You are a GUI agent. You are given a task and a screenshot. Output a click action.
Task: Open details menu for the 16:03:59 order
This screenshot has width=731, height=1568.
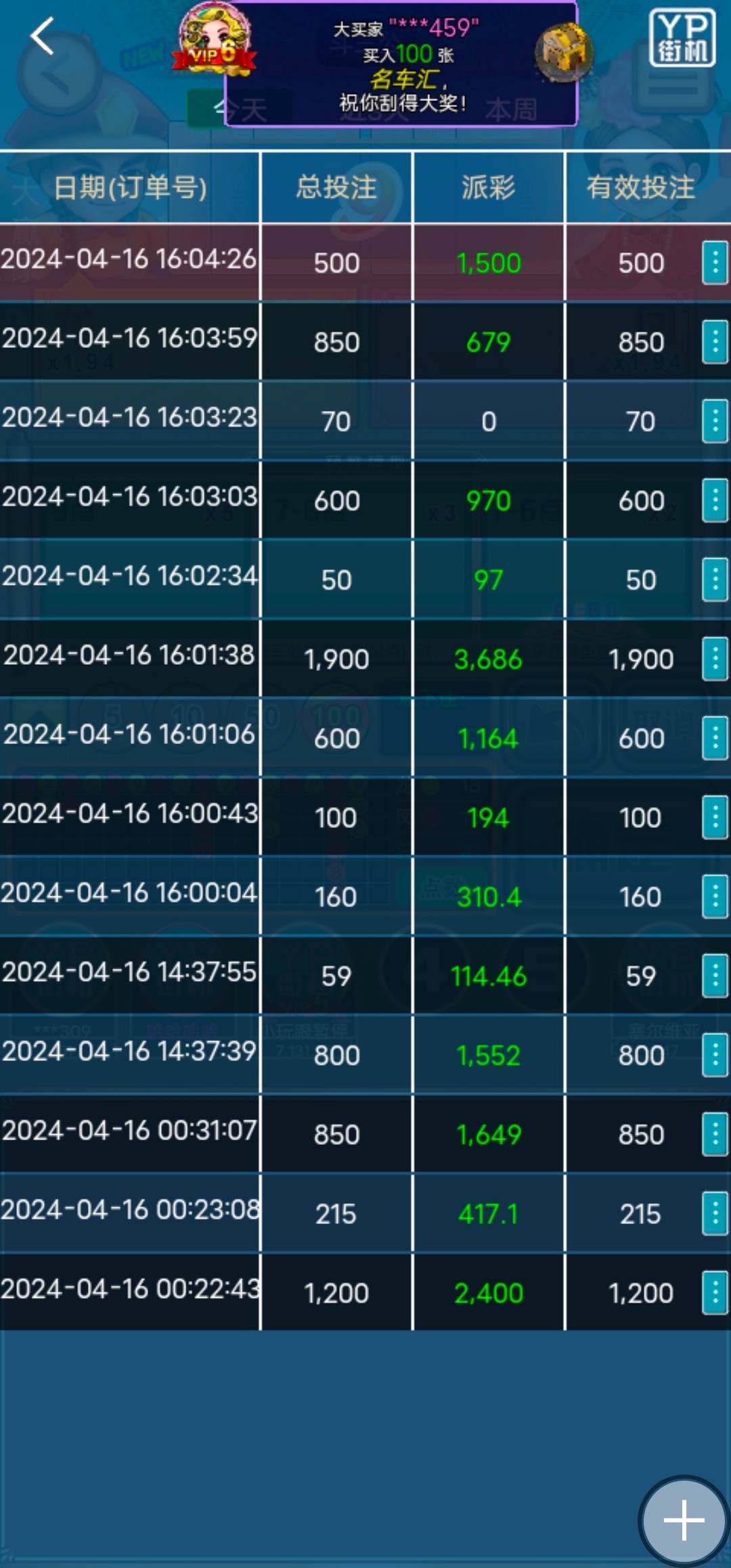[x=715, y=341]
